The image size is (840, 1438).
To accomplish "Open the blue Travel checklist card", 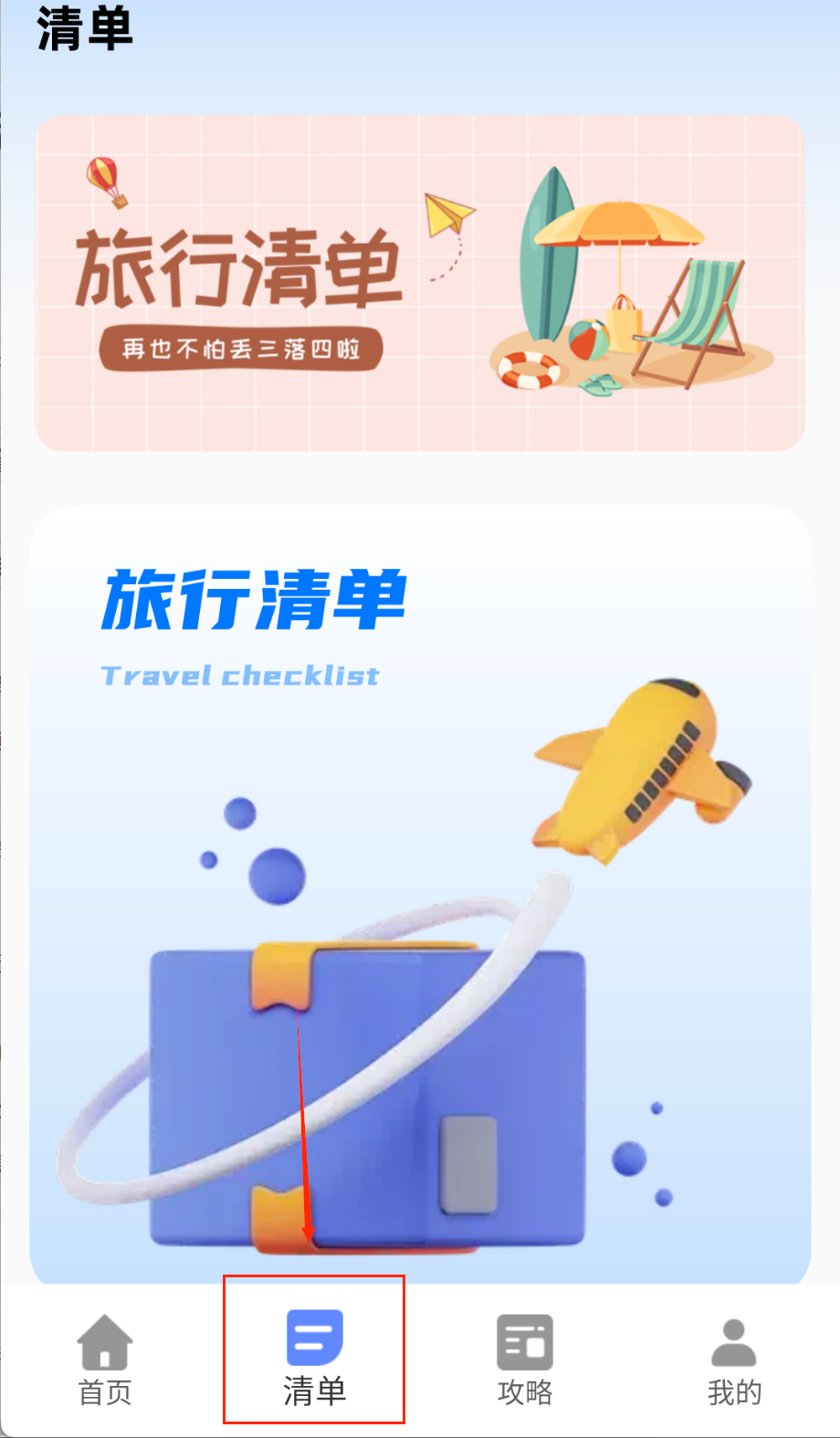I will [420, 895].
